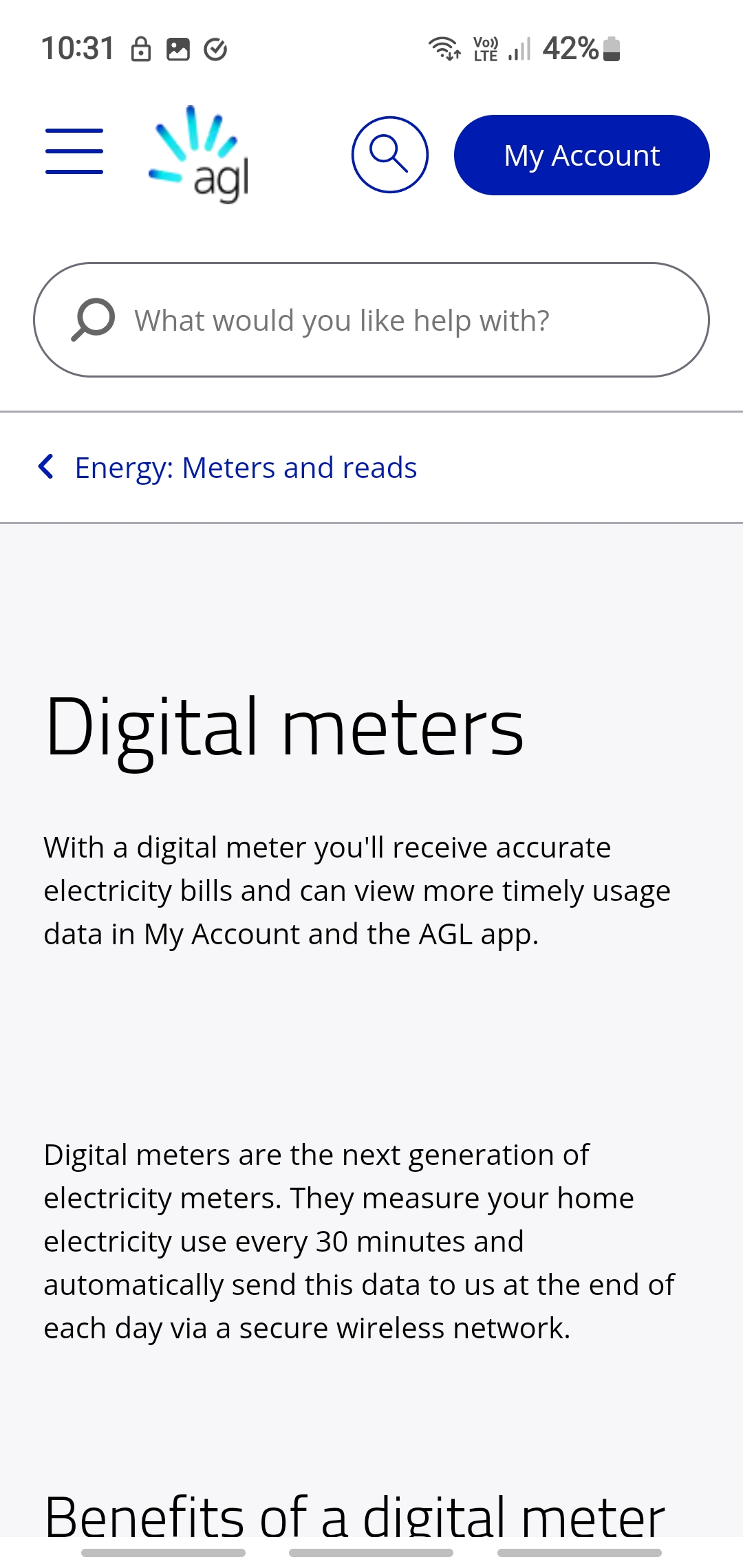Open My Account

pyautogui.click(x=581, y=155)
